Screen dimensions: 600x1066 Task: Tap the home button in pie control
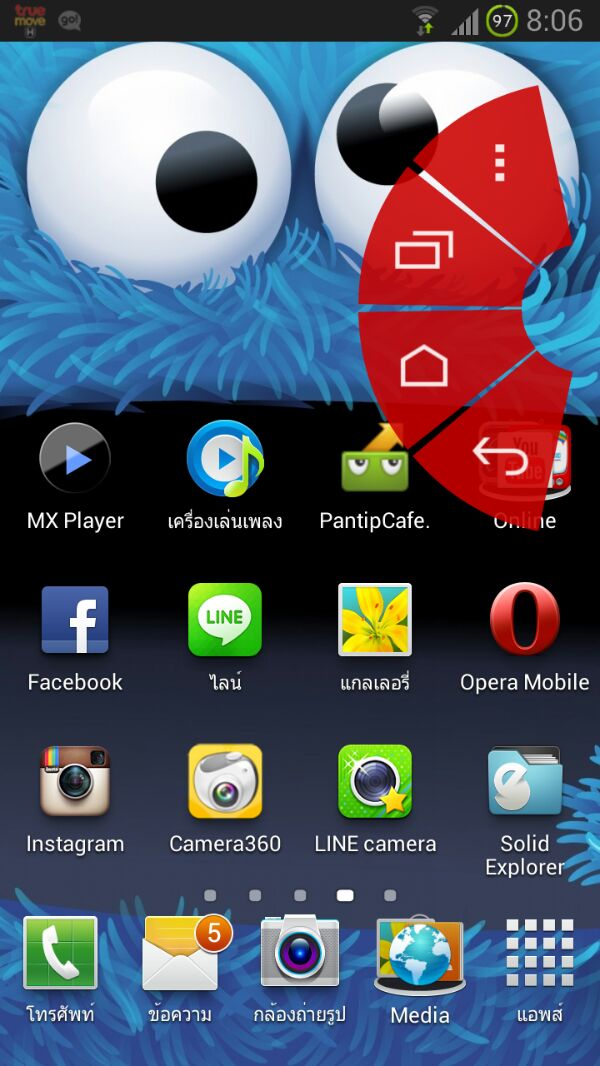click(424, 366)
